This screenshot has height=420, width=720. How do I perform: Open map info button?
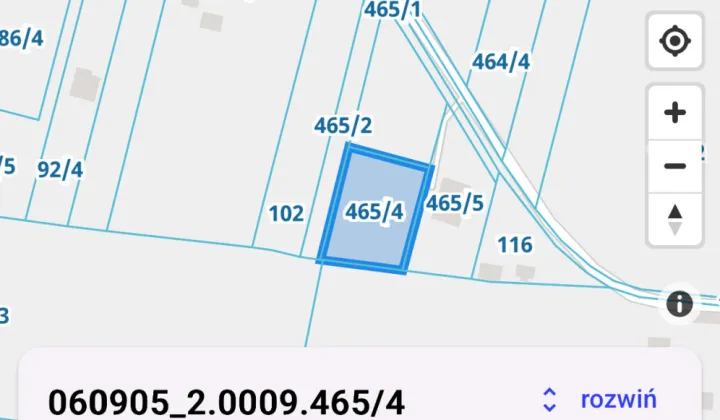click(680, 303)
